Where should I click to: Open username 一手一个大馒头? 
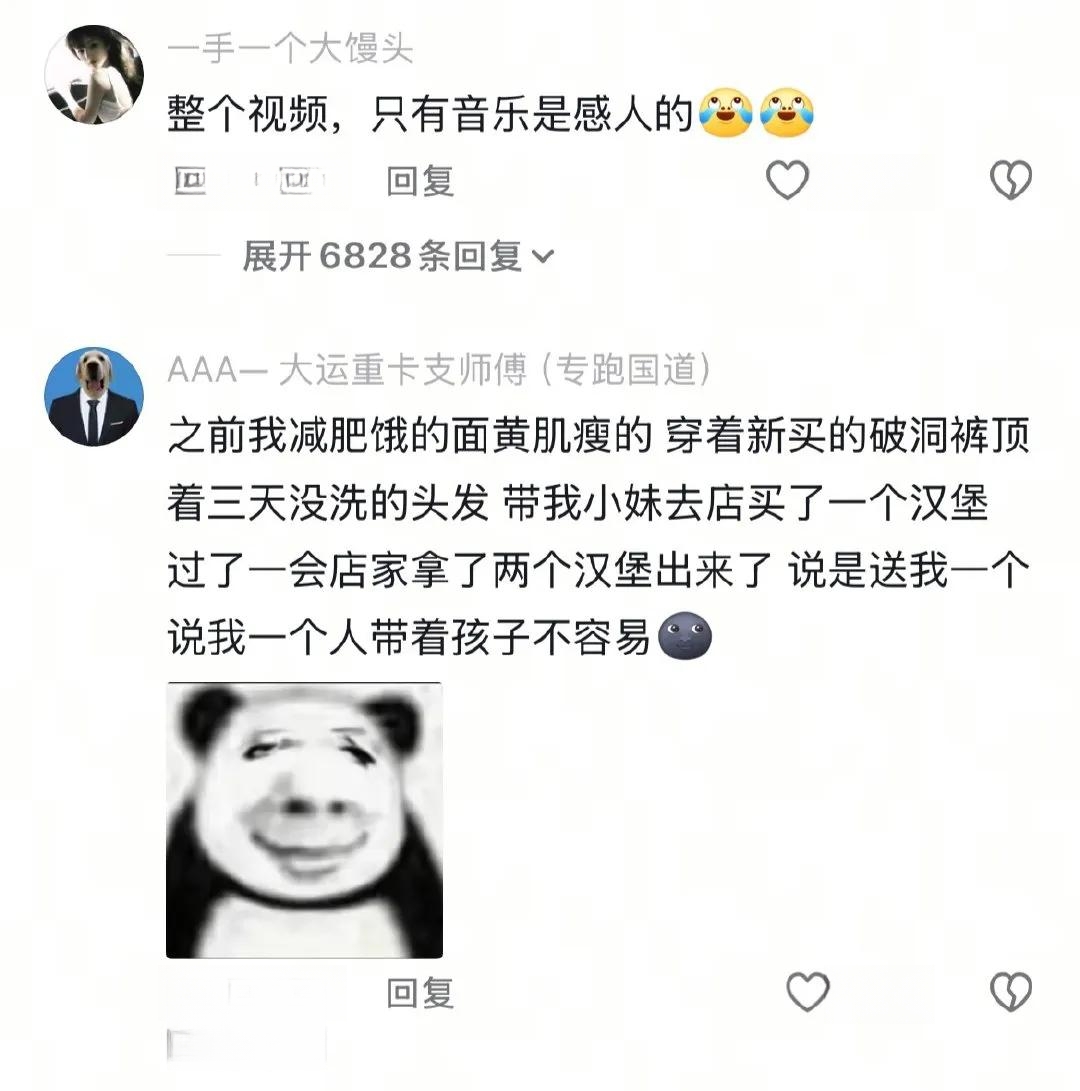(290, 49)
